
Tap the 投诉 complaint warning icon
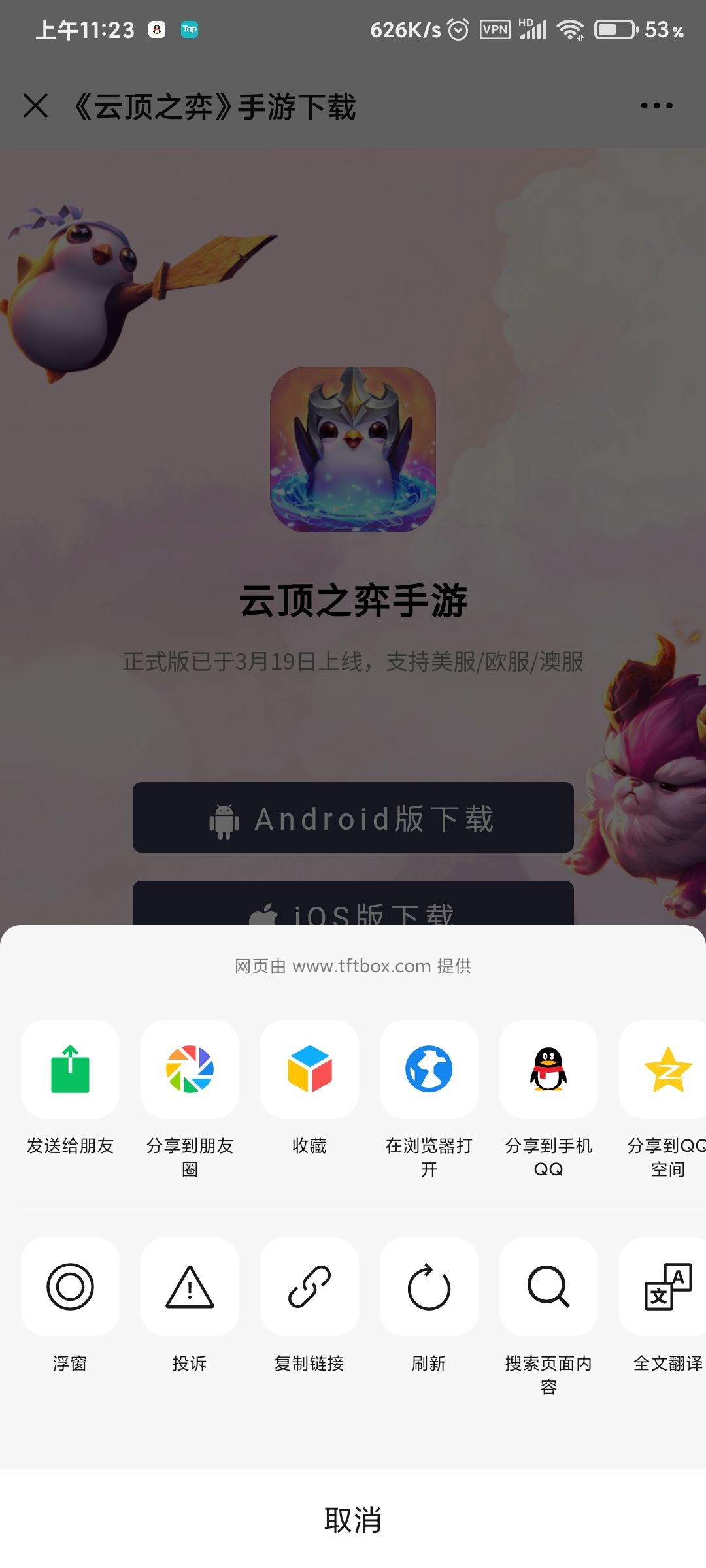[x=190, y=1287]
